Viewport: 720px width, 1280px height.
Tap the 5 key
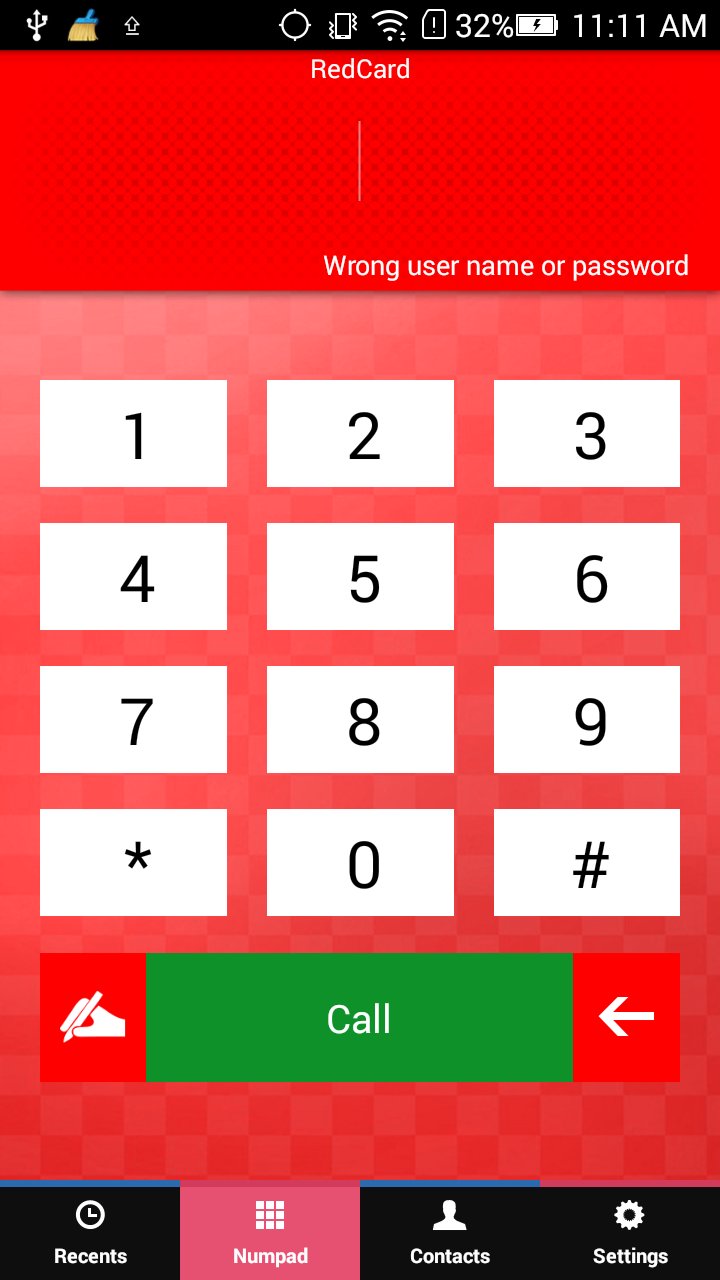[x=360, y=576]
